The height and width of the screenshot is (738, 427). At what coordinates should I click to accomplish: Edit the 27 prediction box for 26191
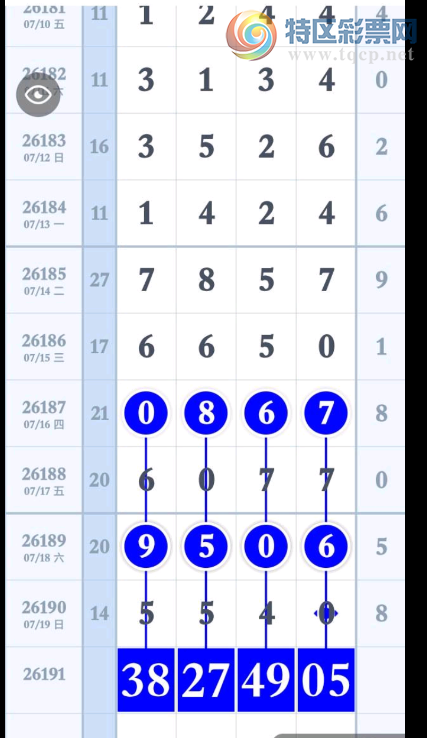pos(206,680)
